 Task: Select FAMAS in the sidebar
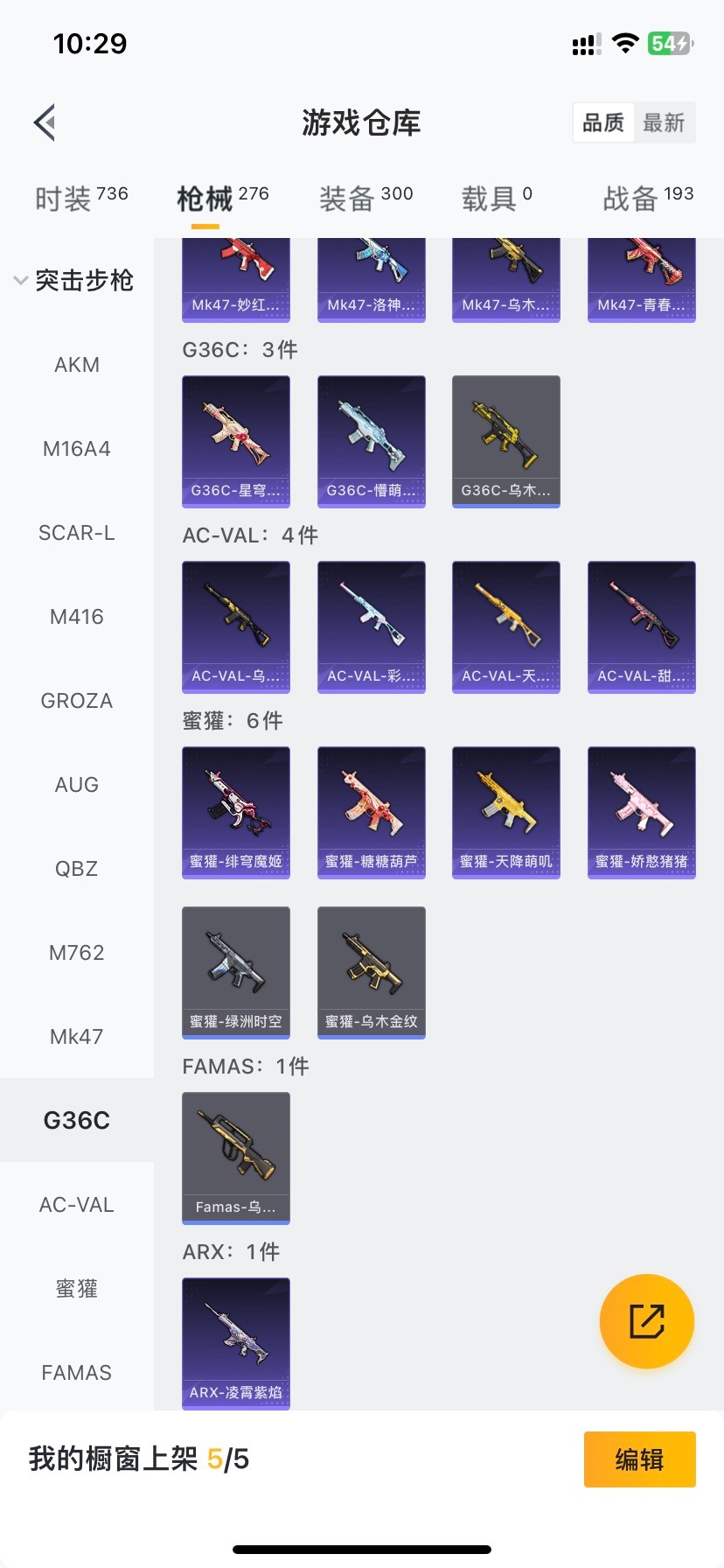coord(77,1373)
